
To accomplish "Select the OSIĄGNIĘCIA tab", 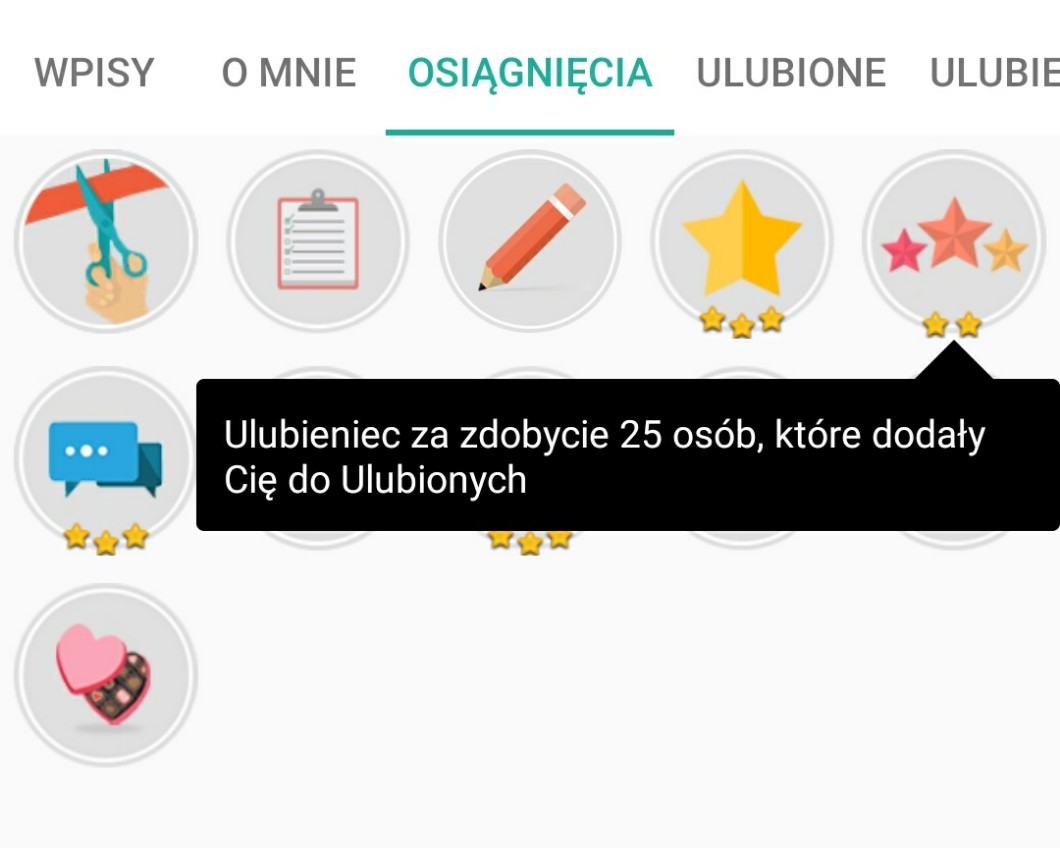I will coord(530,73).
